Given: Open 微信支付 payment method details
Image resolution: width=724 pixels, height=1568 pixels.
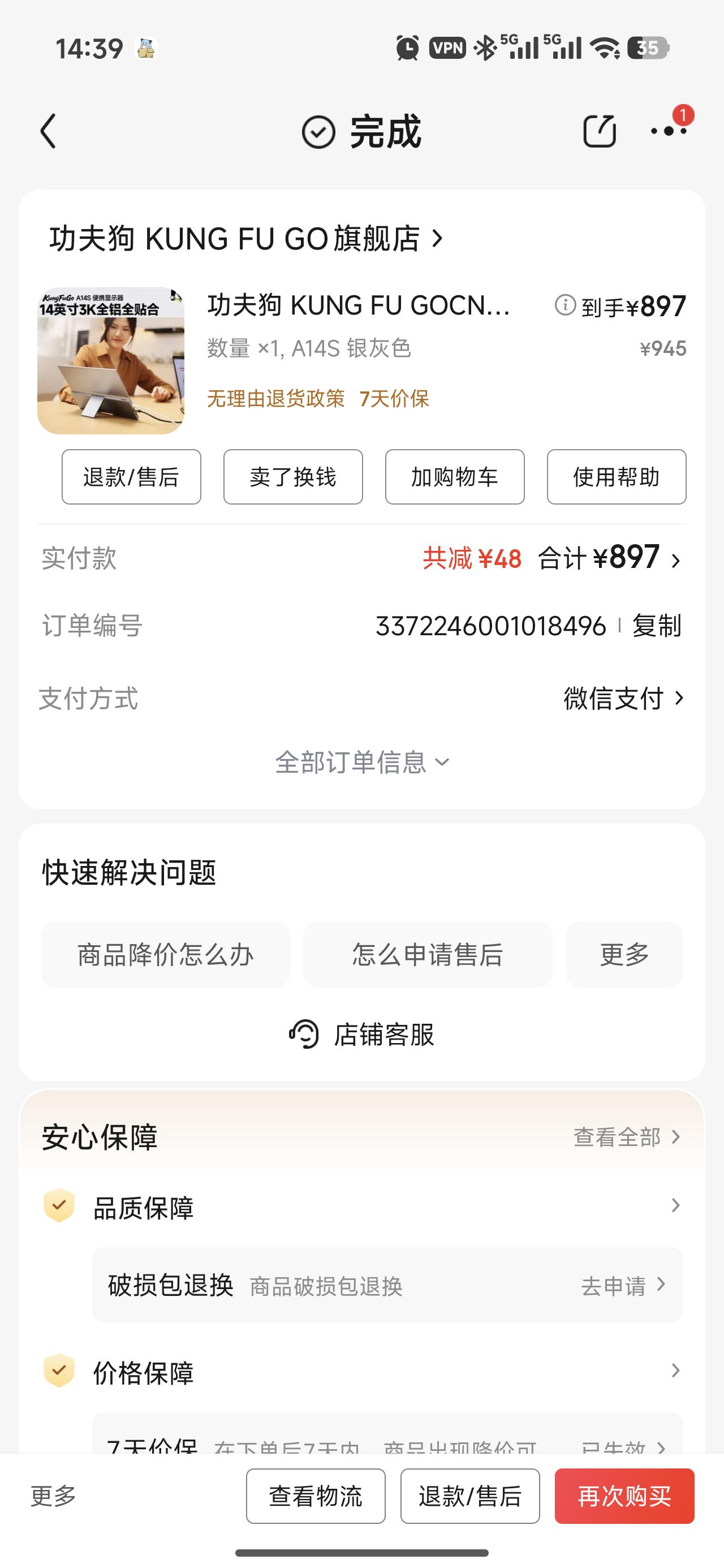Looking at the screenshot, I should [x=623, y=698].
